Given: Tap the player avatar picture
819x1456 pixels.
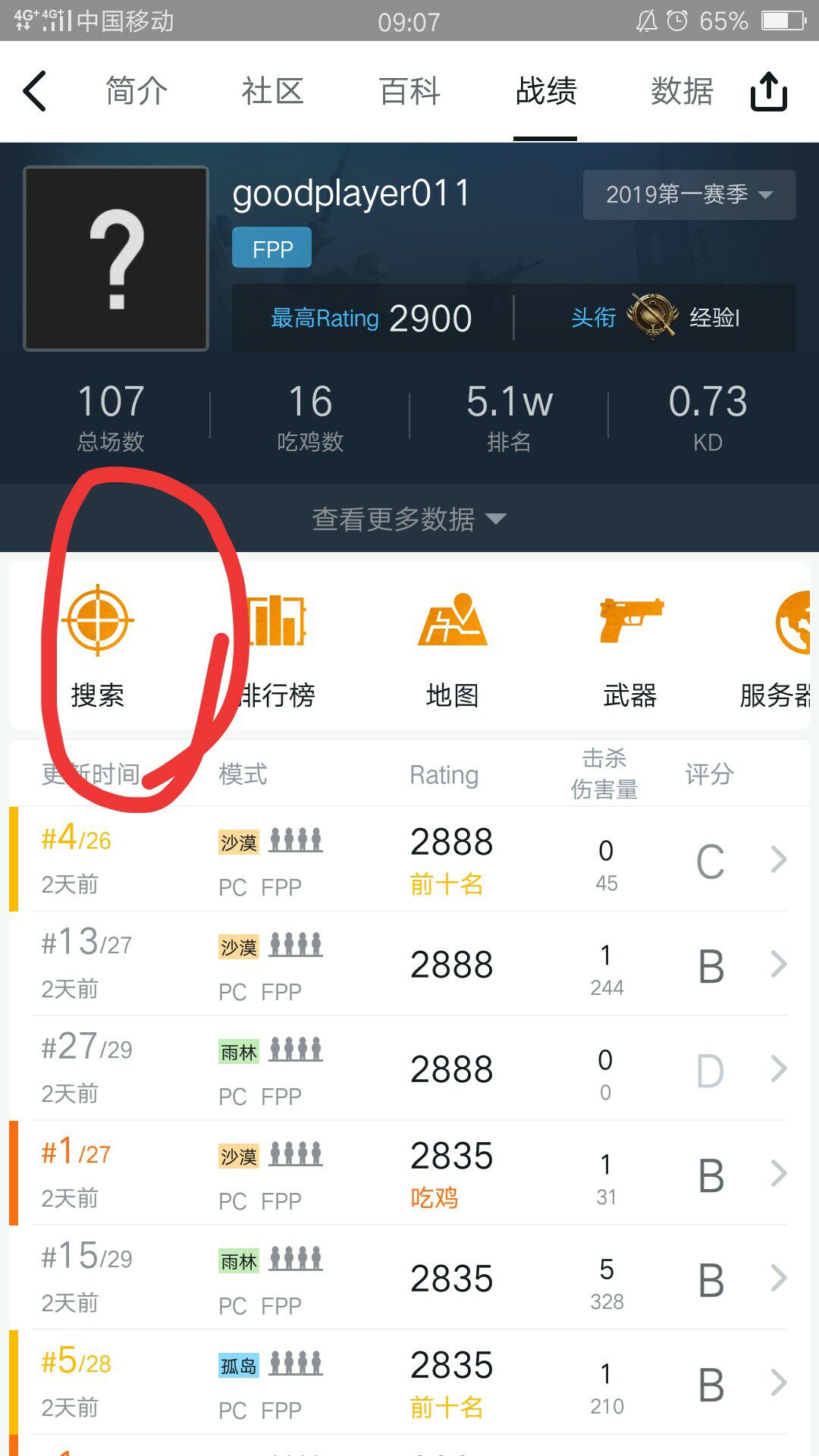Looking at the screenshot, I should pos(116,259).
